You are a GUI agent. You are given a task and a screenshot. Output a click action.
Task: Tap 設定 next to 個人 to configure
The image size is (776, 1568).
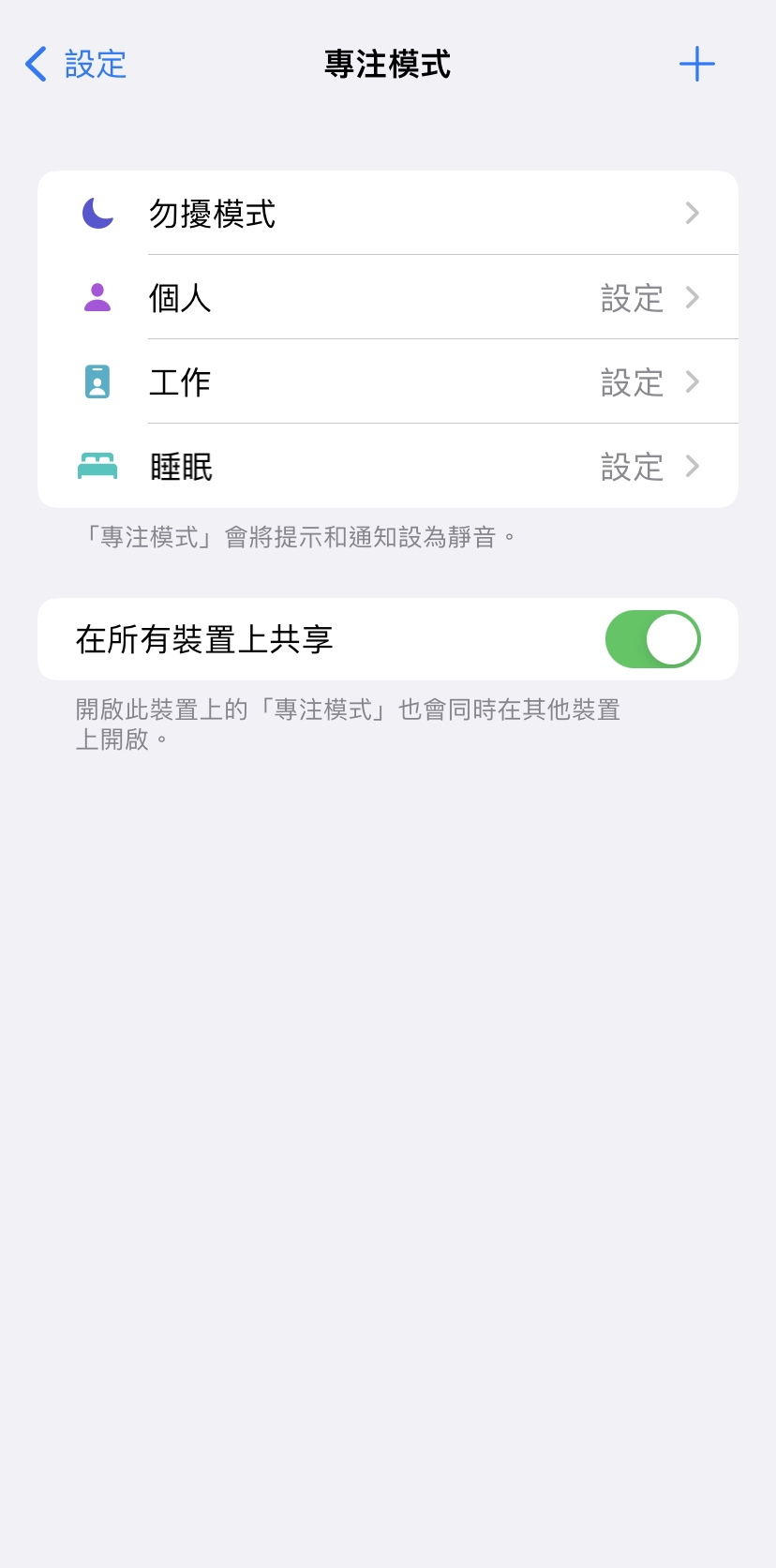632,296
